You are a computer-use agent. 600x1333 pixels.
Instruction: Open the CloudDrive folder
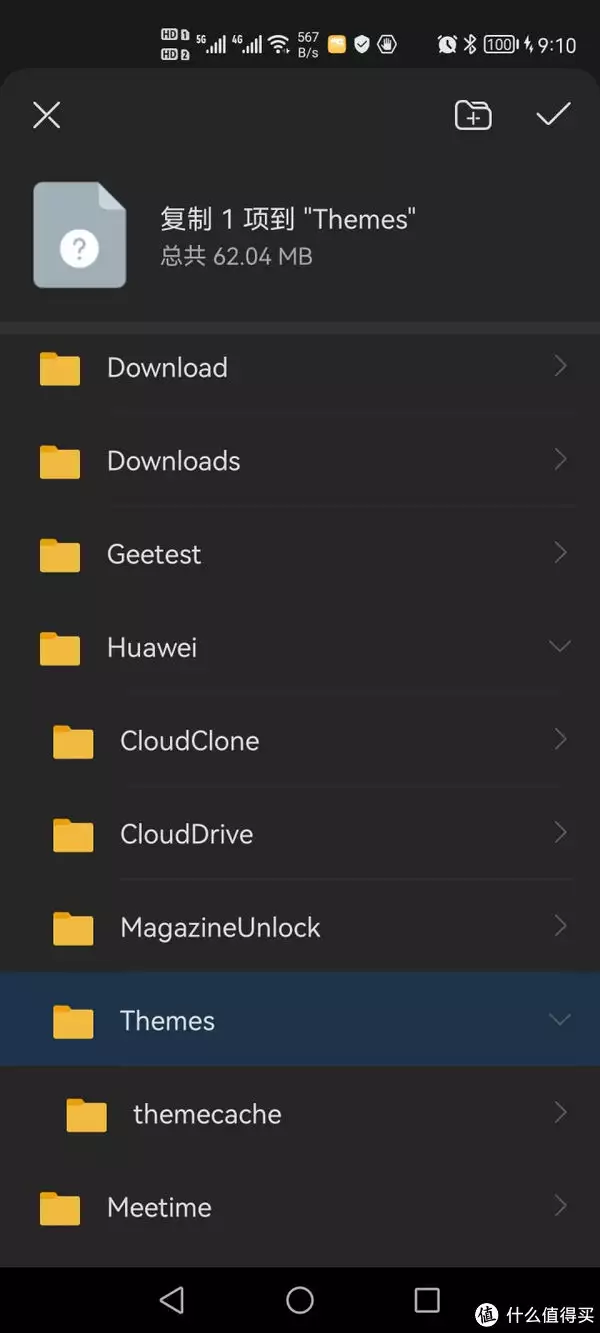pyautogui.click(x=186, y=834)
